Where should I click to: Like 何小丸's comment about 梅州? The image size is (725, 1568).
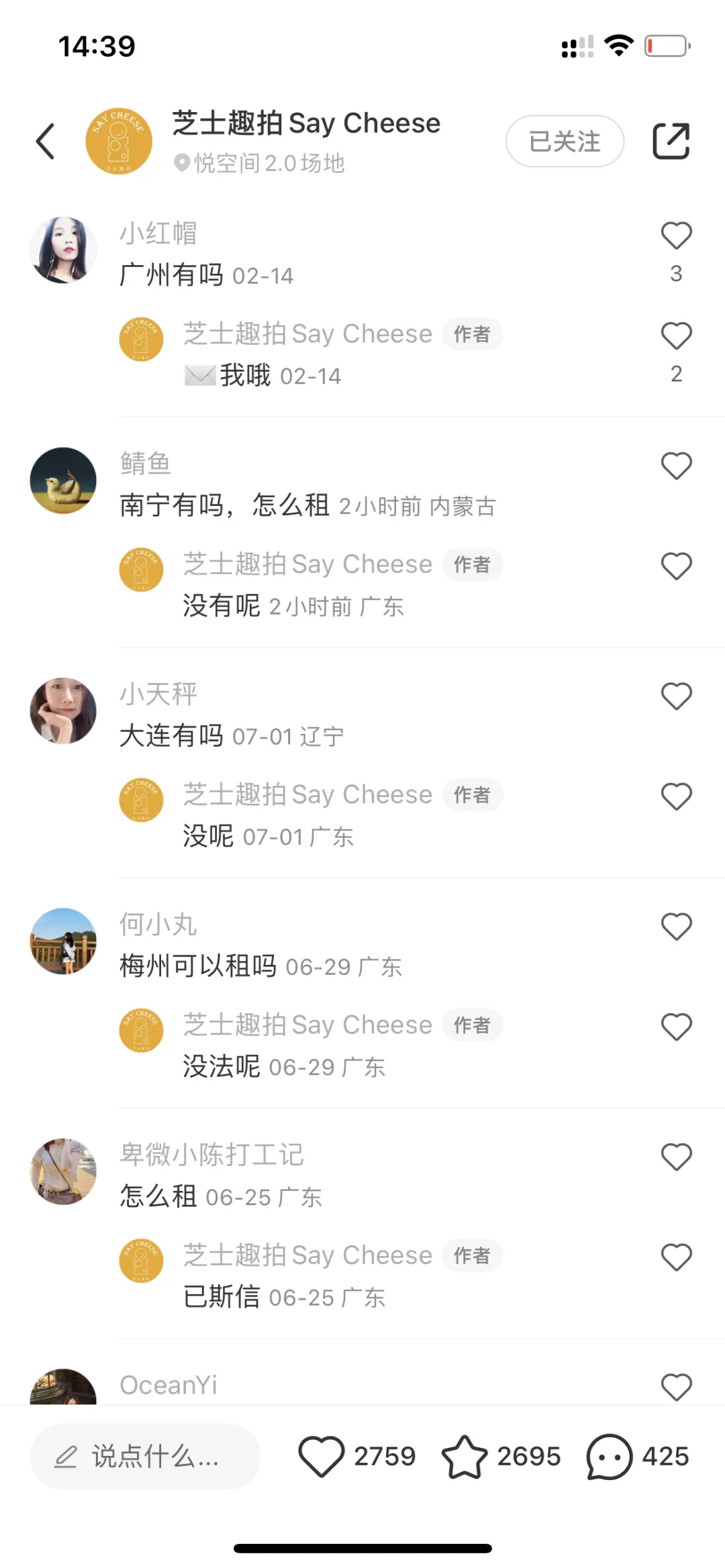676,927
